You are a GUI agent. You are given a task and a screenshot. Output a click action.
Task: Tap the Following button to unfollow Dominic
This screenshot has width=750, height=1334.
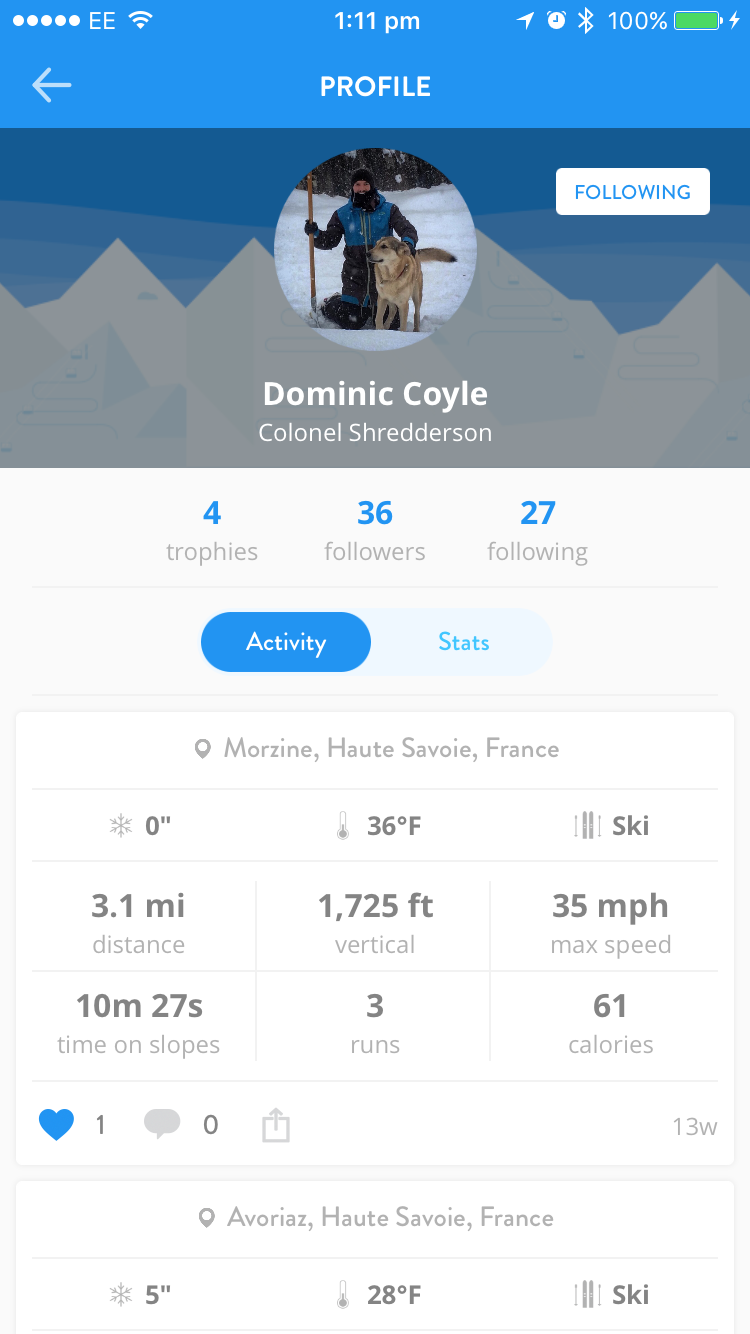[632, 192]
